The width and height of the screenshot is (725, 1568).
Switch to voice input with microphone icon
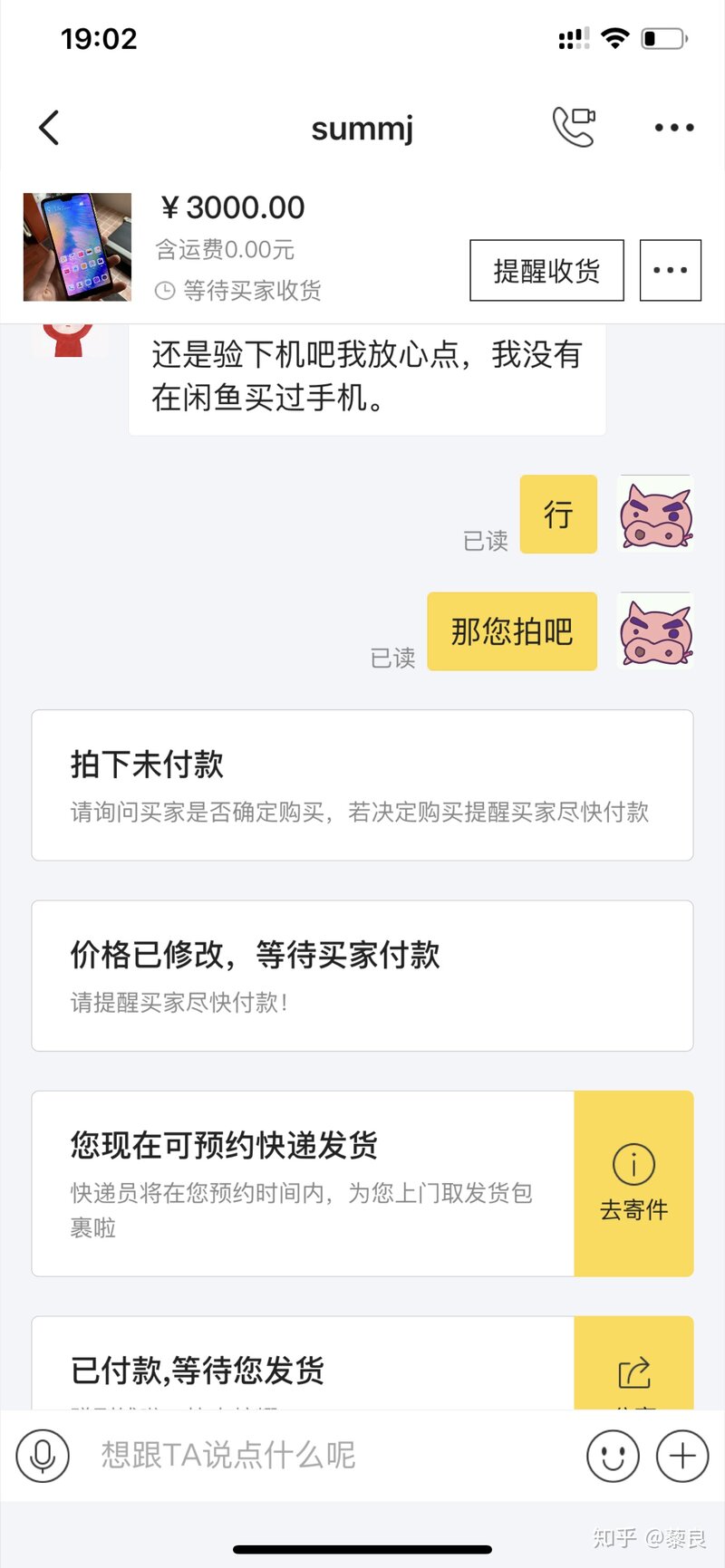(x=43, y=1456)
